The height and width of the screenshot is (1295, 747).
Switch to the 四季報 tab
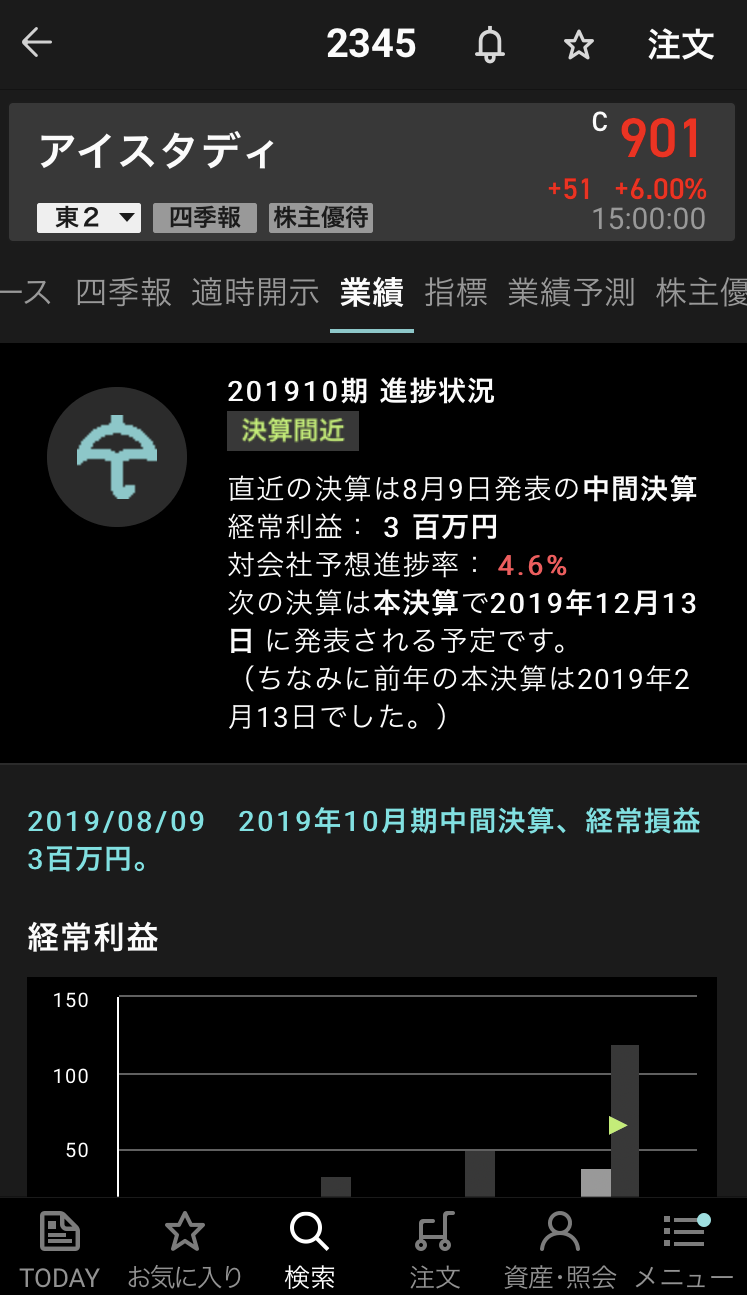(124, 292)
